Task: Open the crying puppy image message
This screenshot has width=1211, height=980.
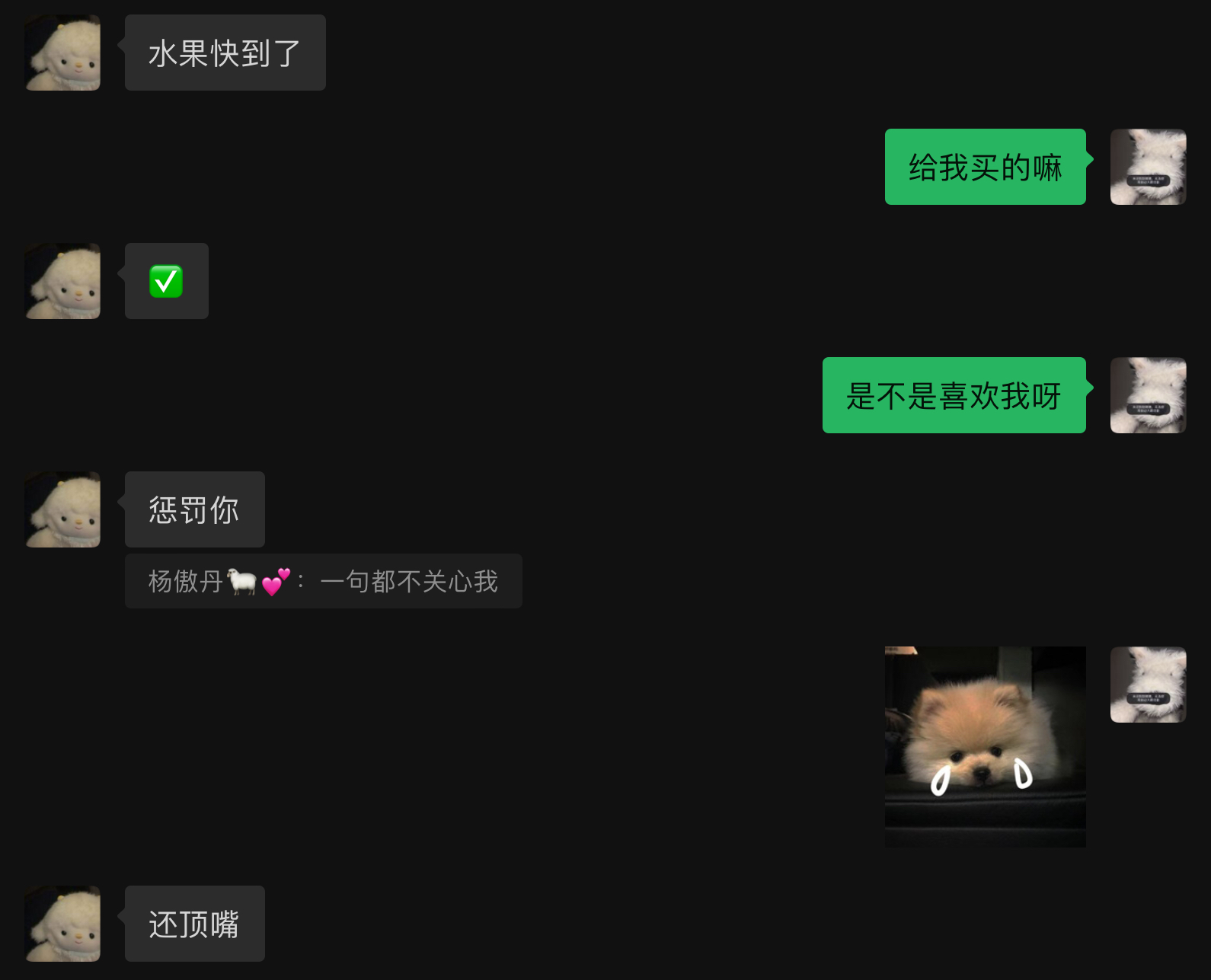Action: (x=985, y=746)
